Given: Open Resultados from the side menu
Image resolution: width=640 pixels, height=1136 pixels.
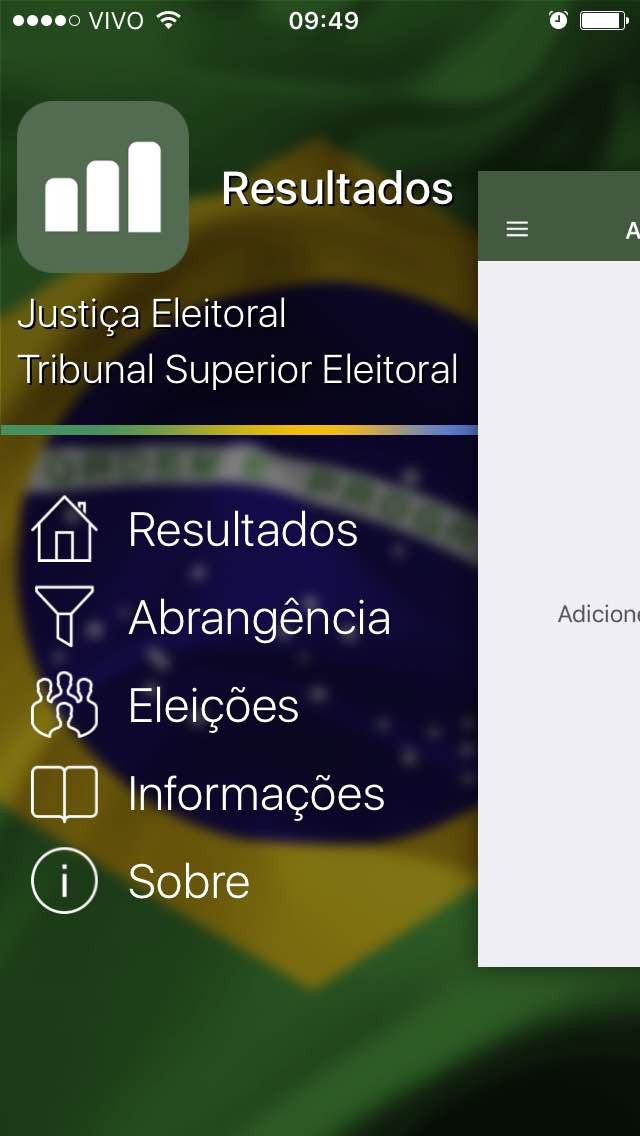Looking at the screenshot, I should click(242, 530).
